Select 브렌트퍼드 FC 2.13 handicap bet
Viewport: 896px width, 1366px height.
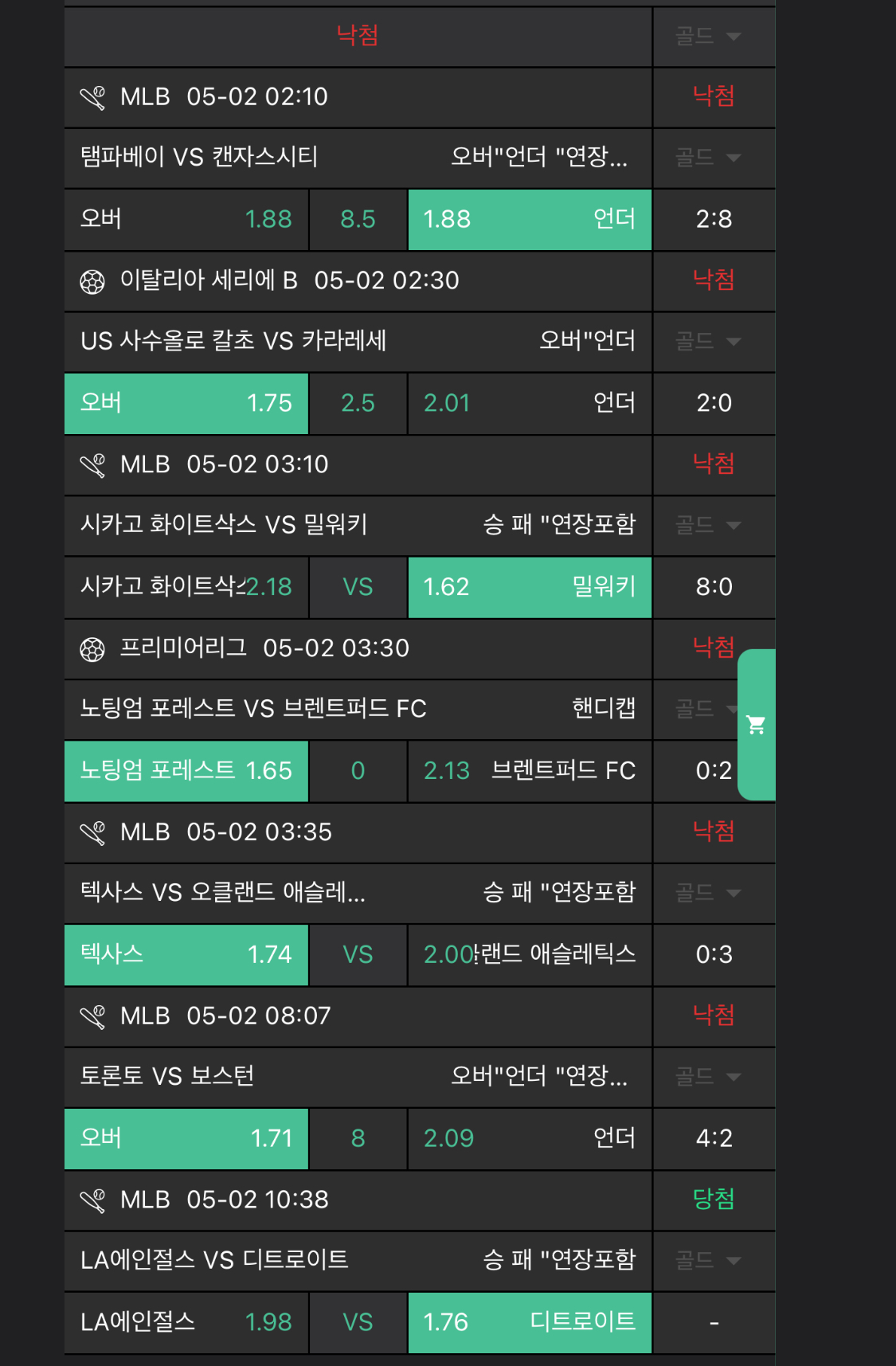(530, 771)
